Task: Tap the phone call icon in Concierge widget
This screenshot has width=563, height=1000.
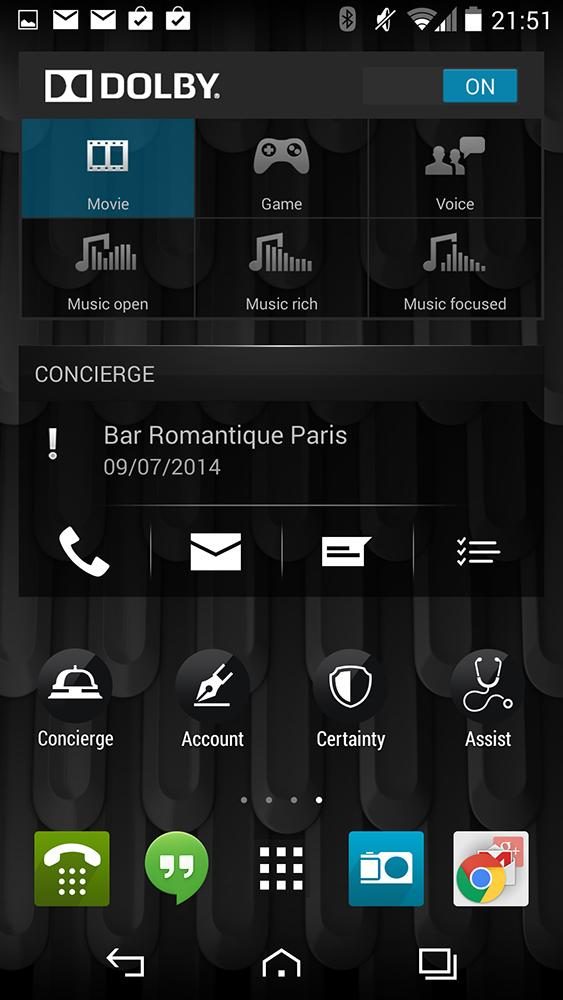Action: coord(85,551)
